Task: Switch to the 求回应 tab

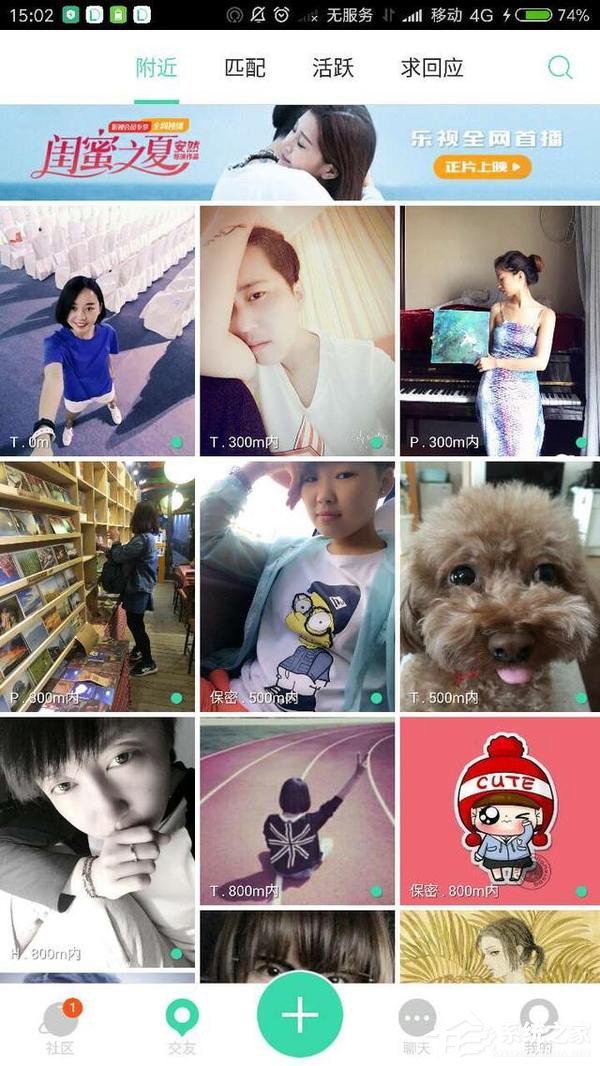Action: point(432,68)
